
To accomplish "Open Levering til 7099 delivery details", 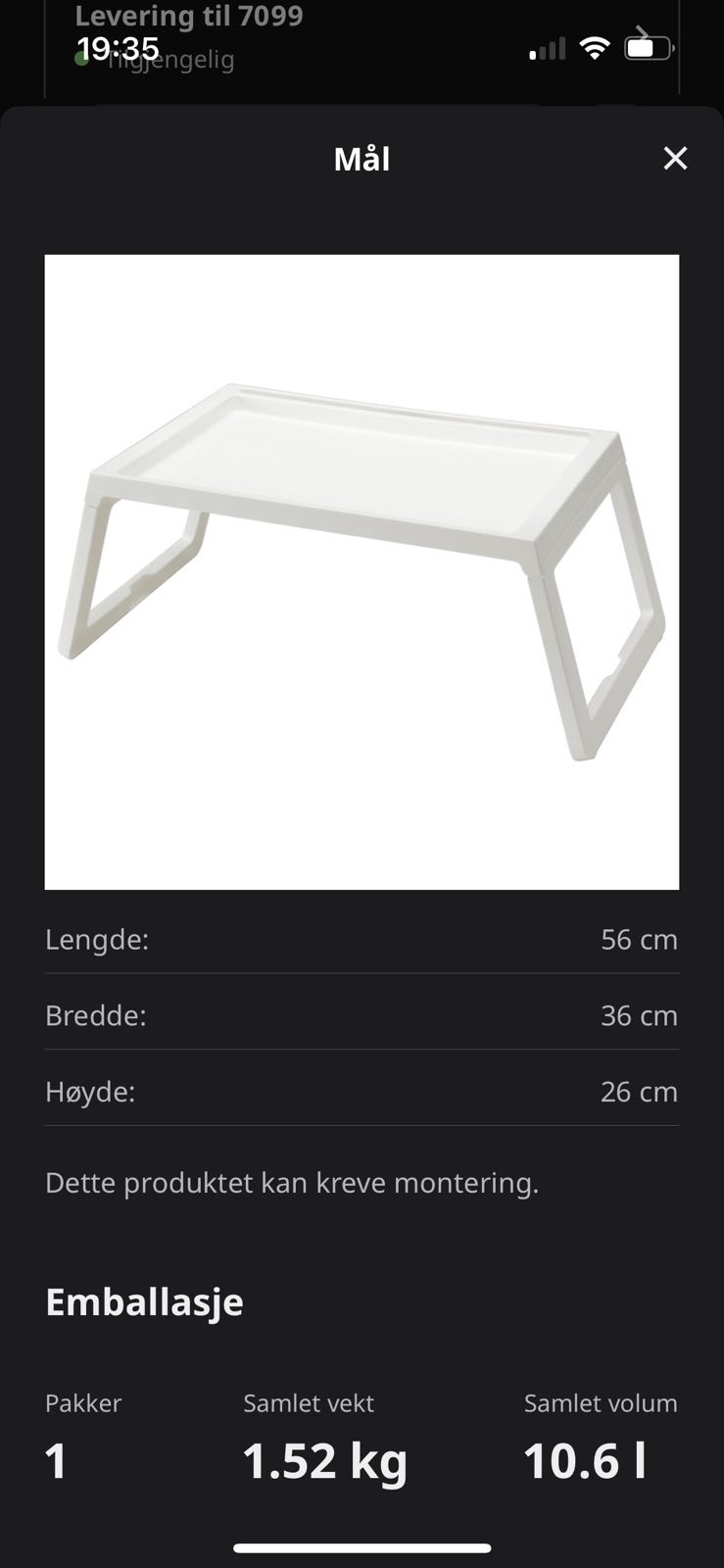I will 191,16.
